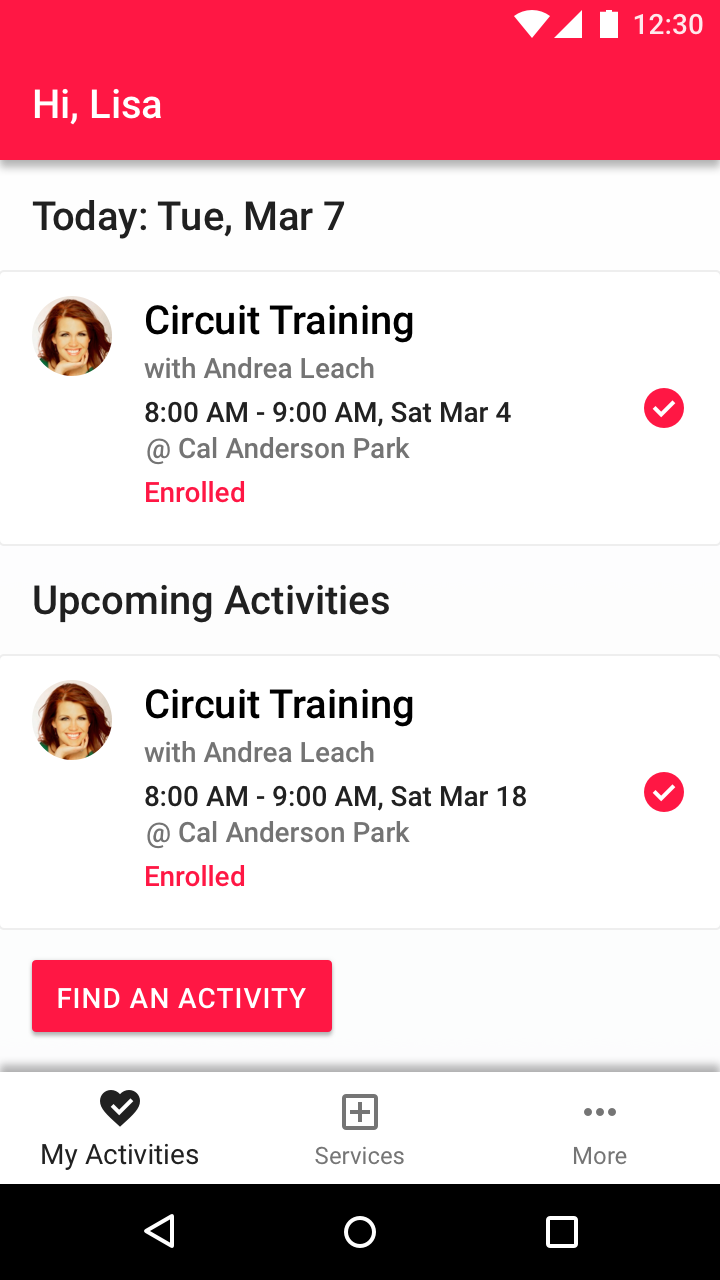This screenshot has height=1280, width=720.
Task: Select the My Activities heart icon
Action: point(119,1108)
